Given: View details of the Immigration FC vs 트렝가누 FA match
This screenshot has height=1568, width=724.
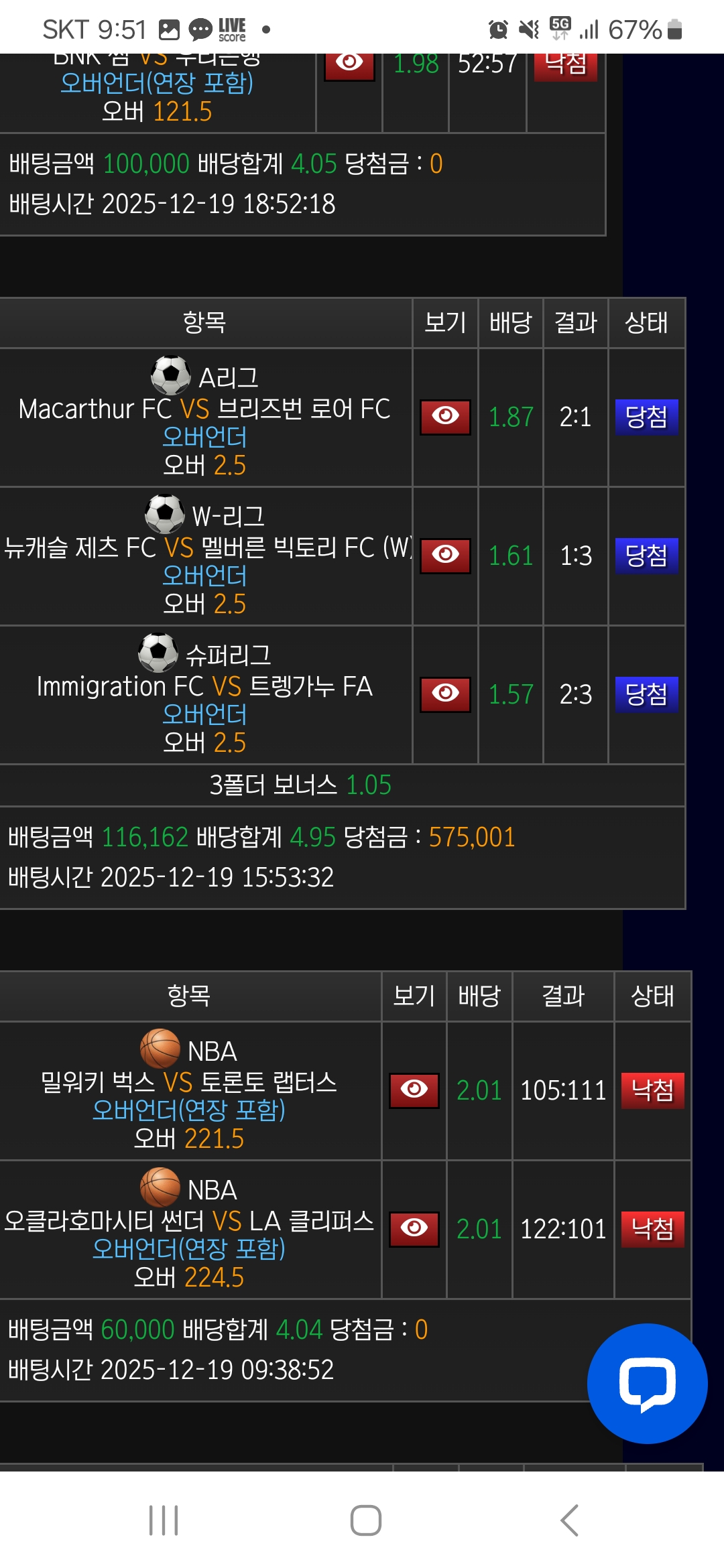Looking at the screenshot, I should (x=445, y=694).
